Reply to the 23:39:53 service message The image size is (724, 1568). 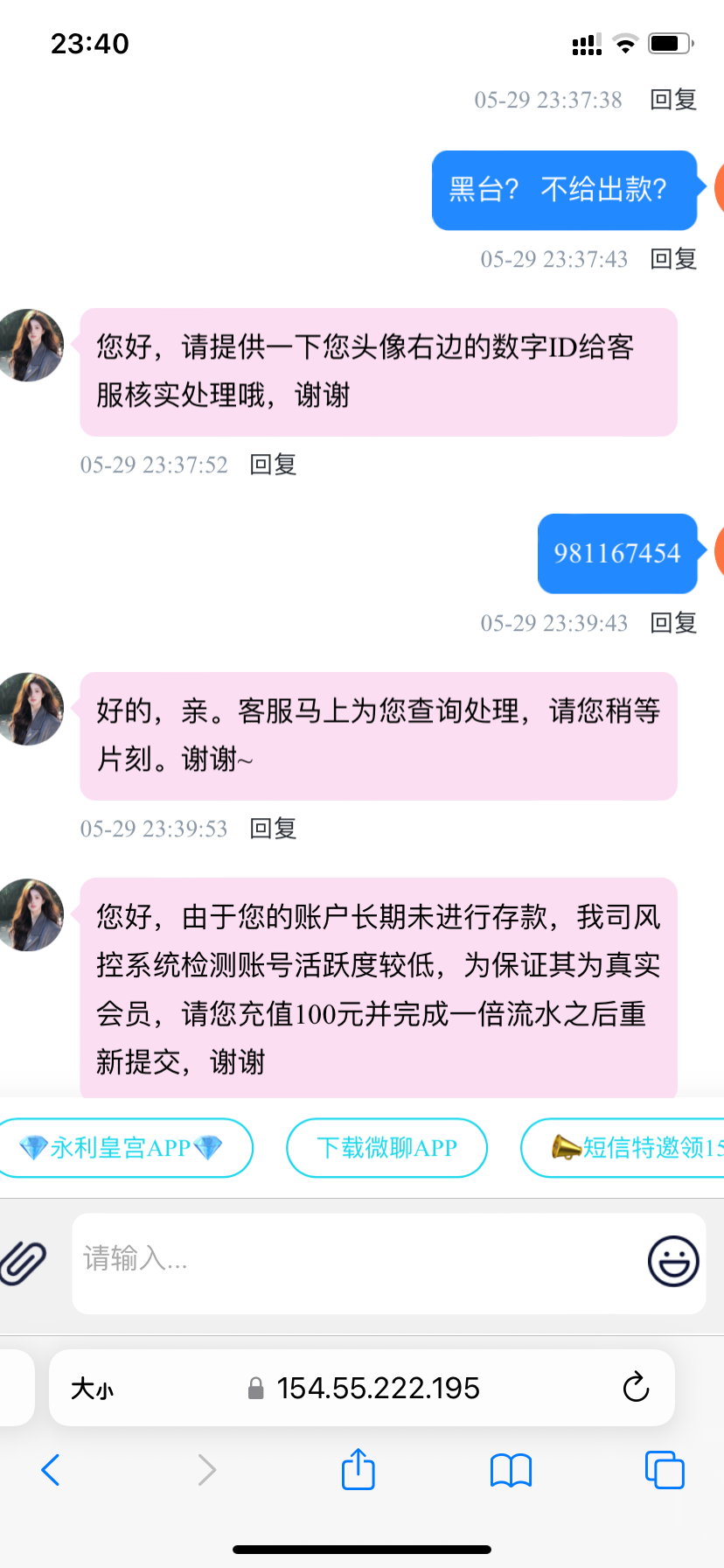pos(273,829)
